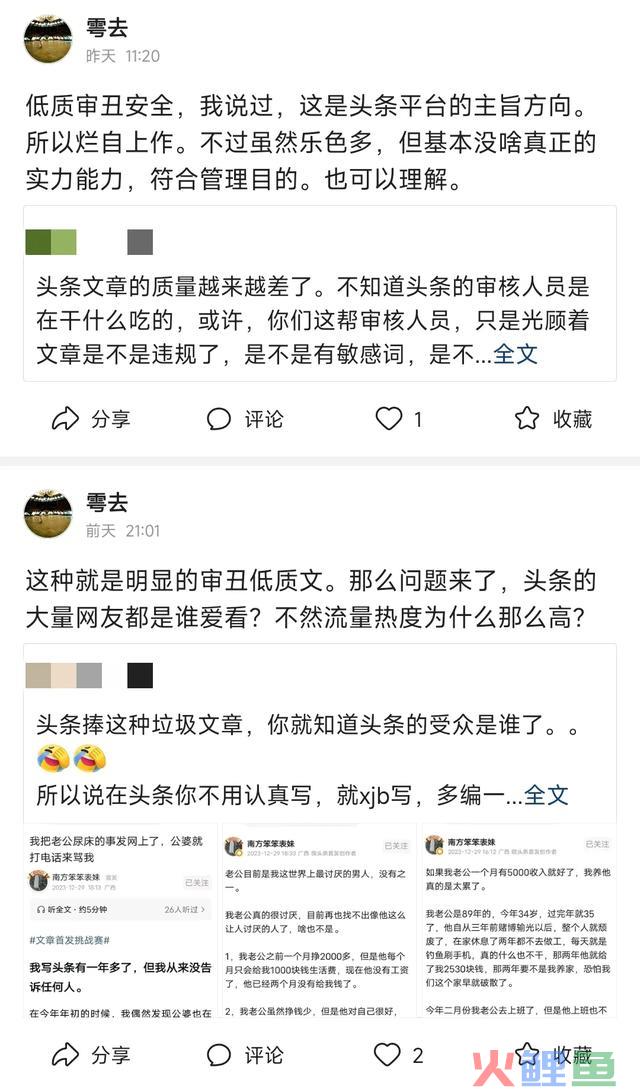
Task: Comment on the 前天 21:01 post
Action: click(245, 1054)
